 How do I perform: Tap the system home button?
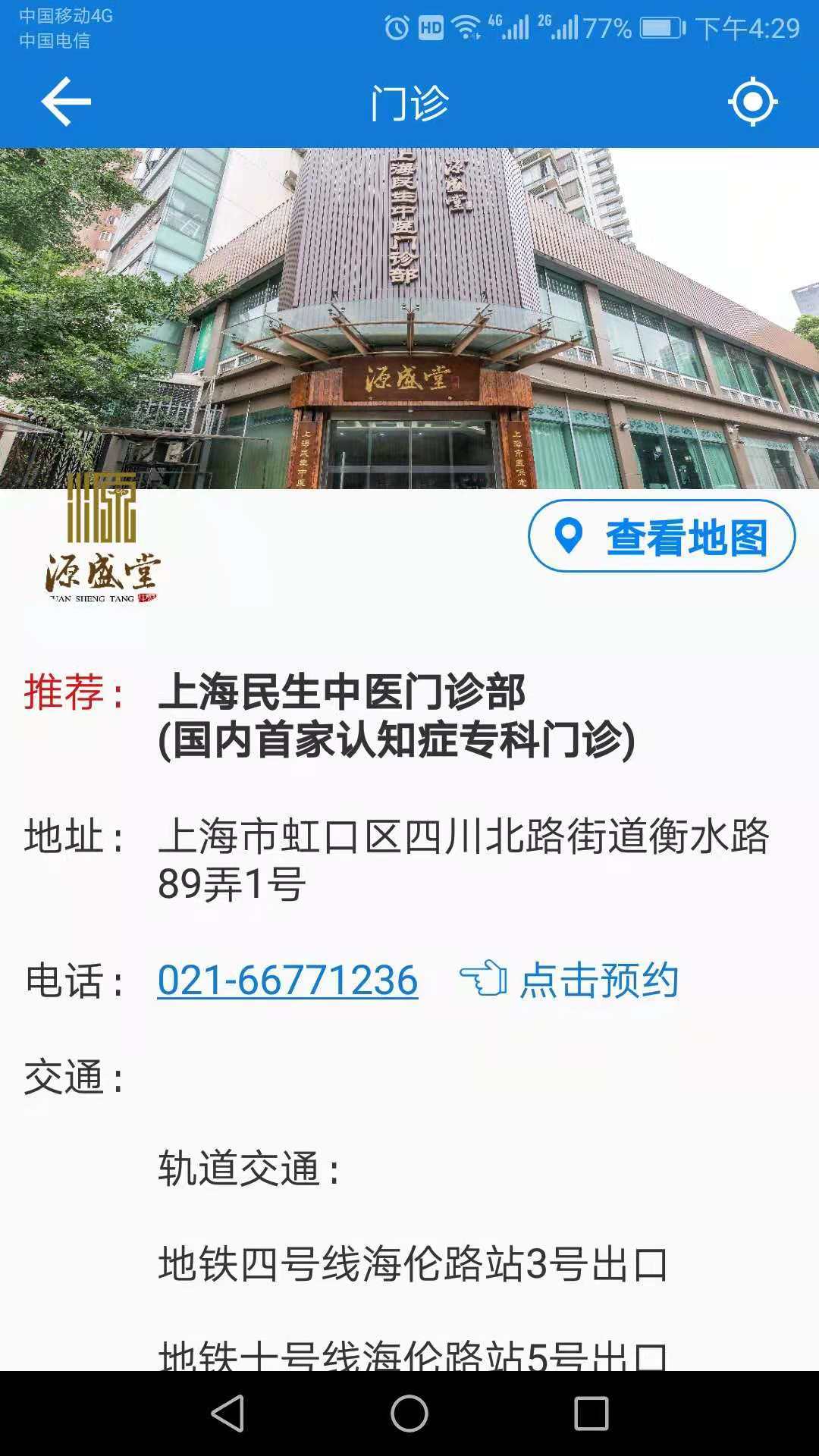409,1414
